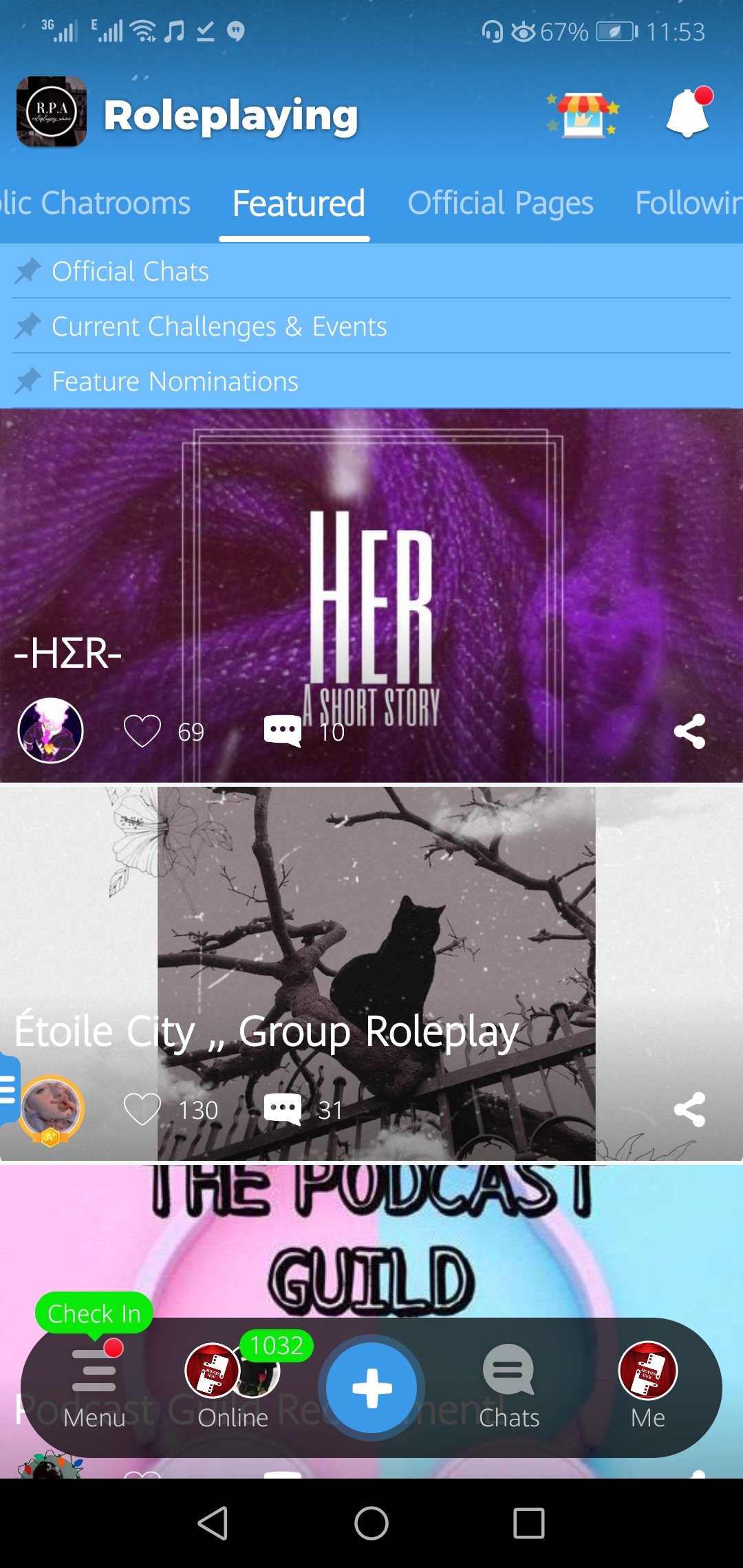The height and width of the screenshot is (1568, 743).
Task: Switch to the Official Pages tab
Action: (x=500, y=204)
